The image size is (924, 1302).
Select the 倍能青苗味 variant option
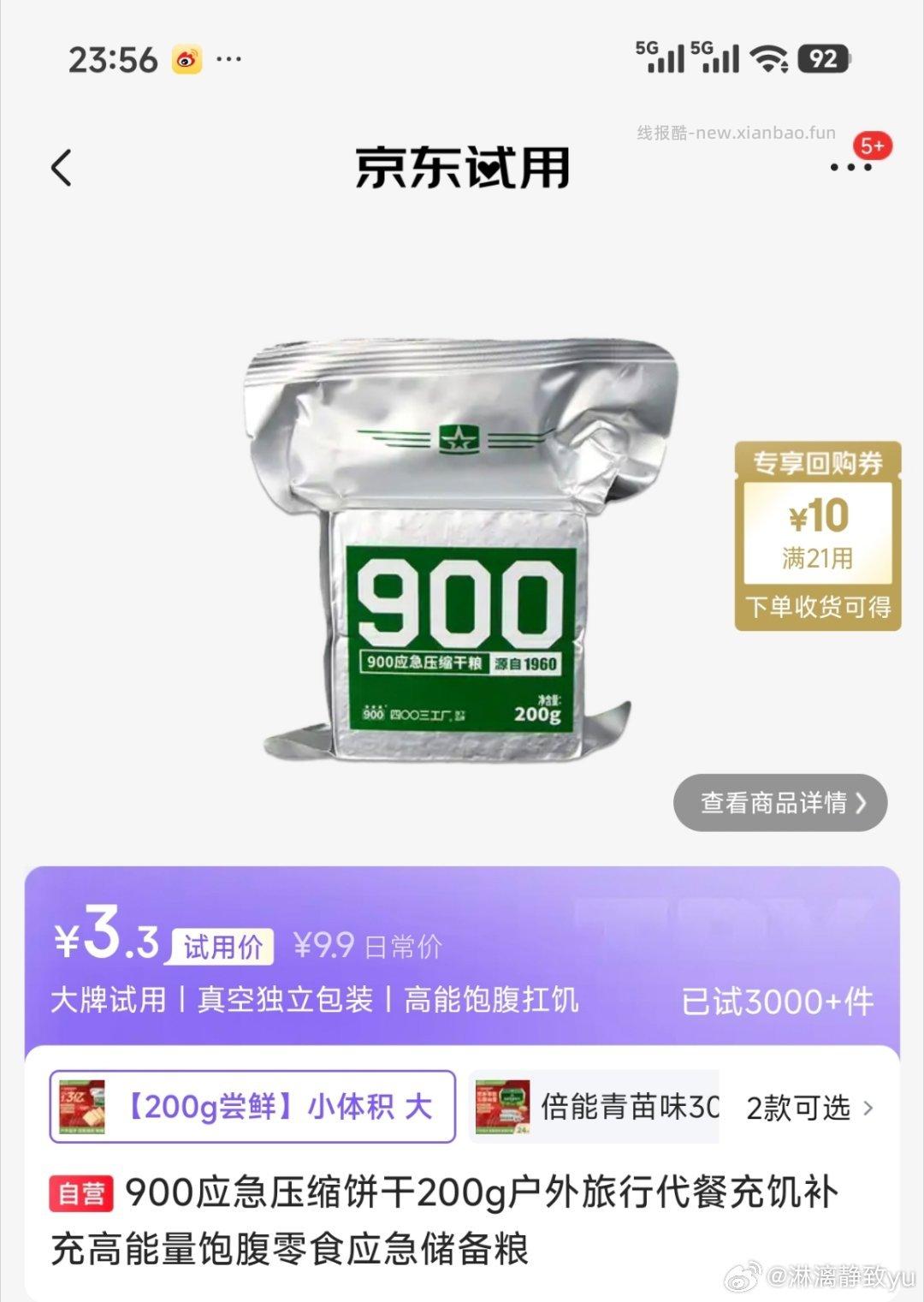click(x=599, y=1106)
